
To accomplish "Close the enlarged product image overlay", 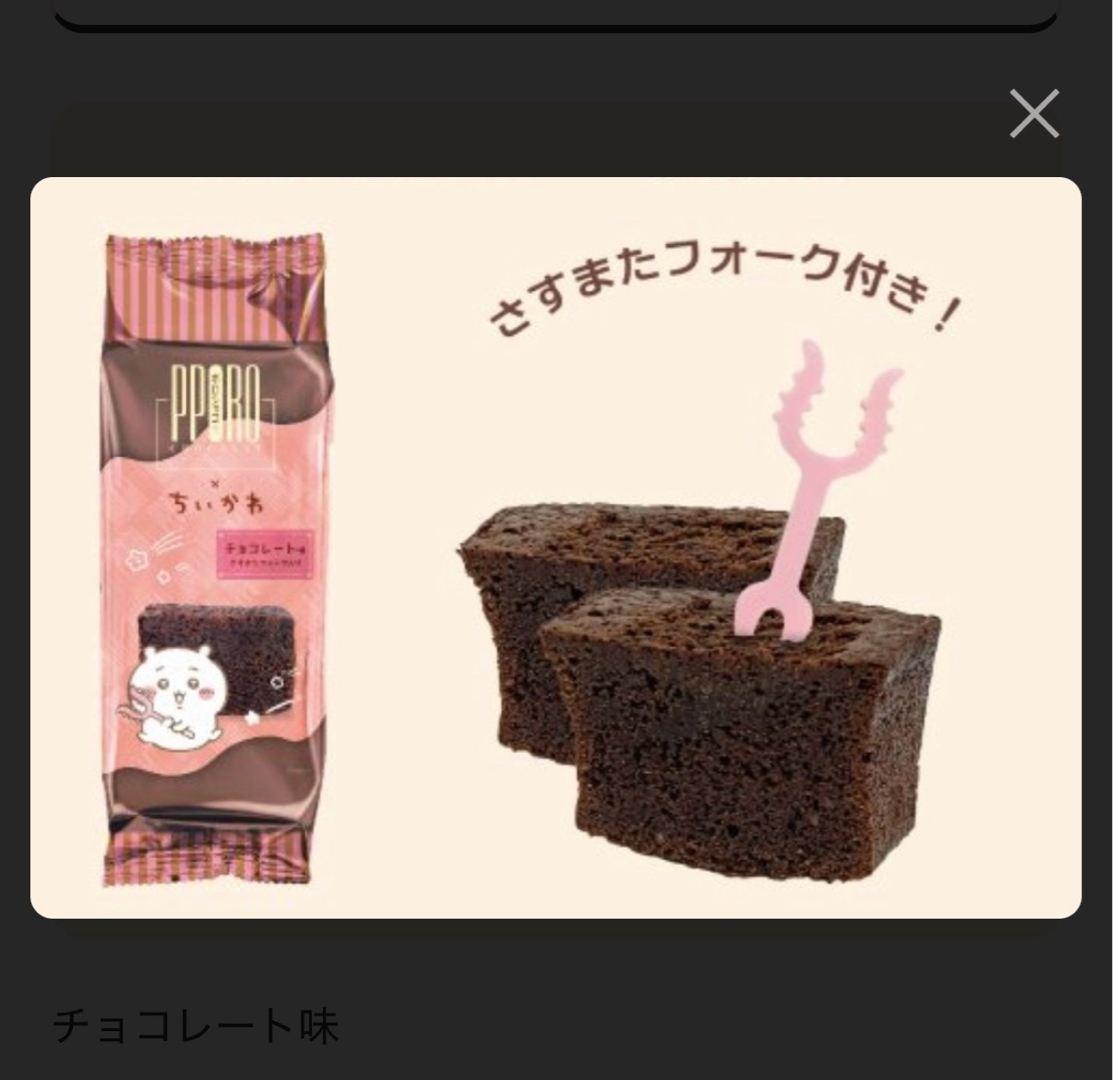I will point(1034,114).
